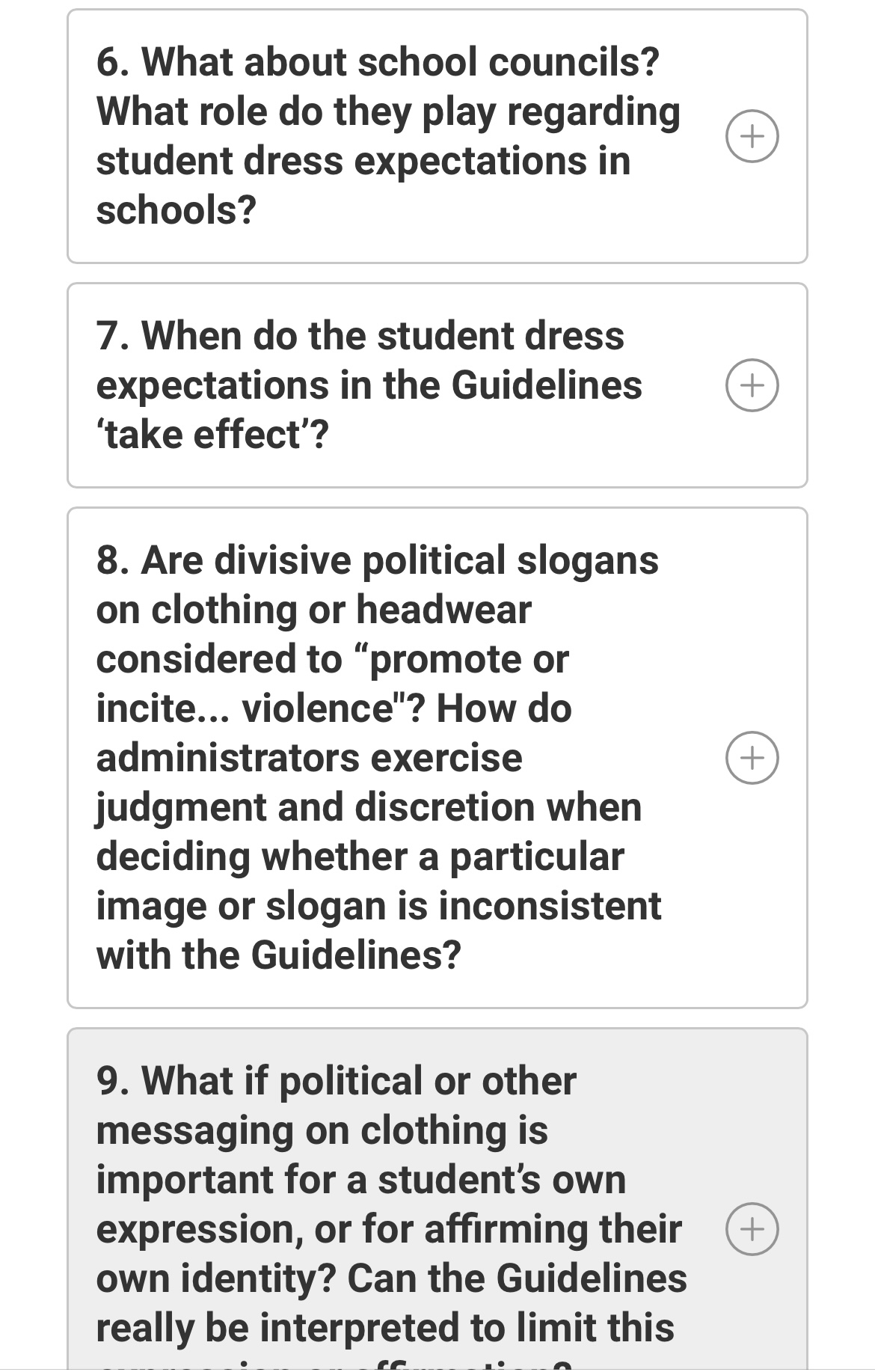Screen dimensions: 875x1372
Task: Expand question 6 about school councils
Action: tap(752, 136)
